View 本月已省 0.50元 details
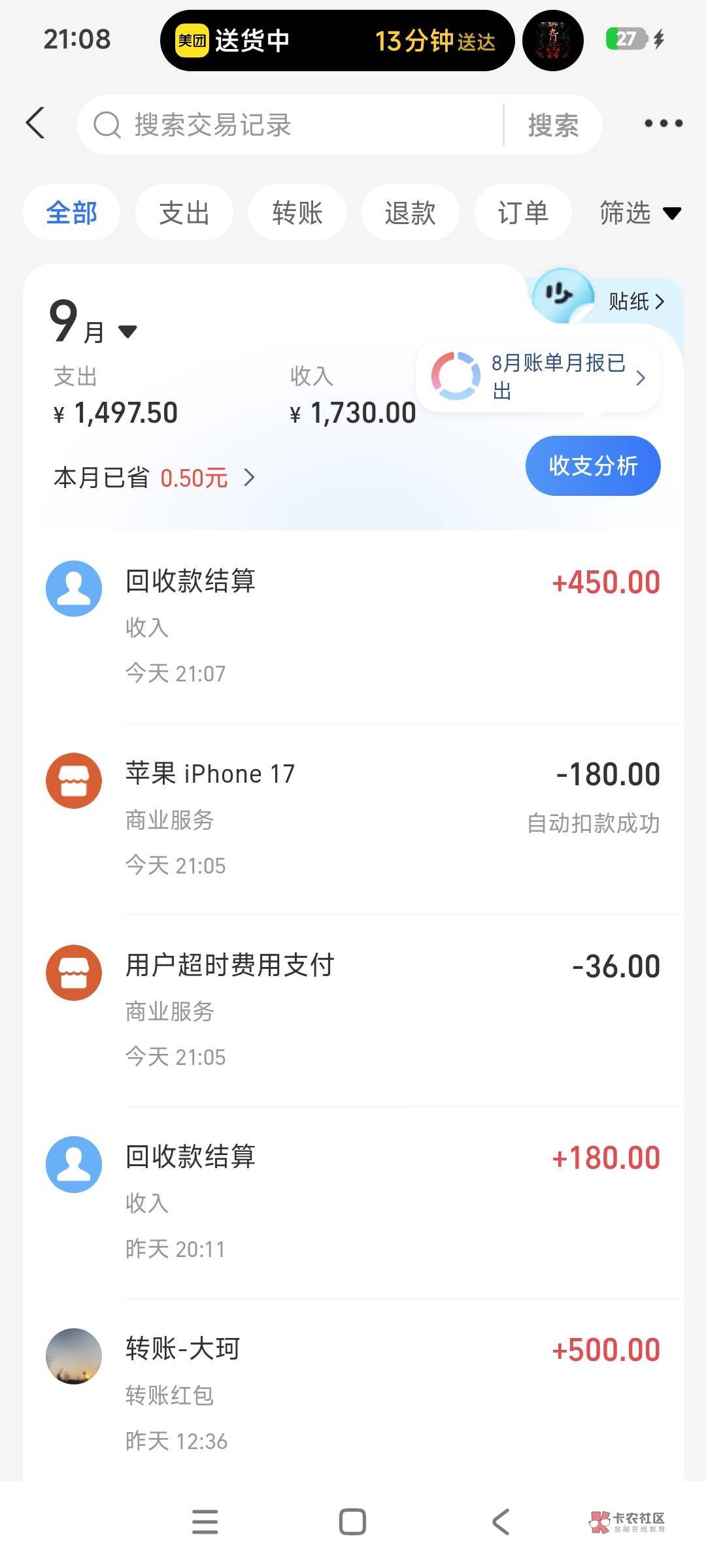706x1568 pixels. (154, 478)
